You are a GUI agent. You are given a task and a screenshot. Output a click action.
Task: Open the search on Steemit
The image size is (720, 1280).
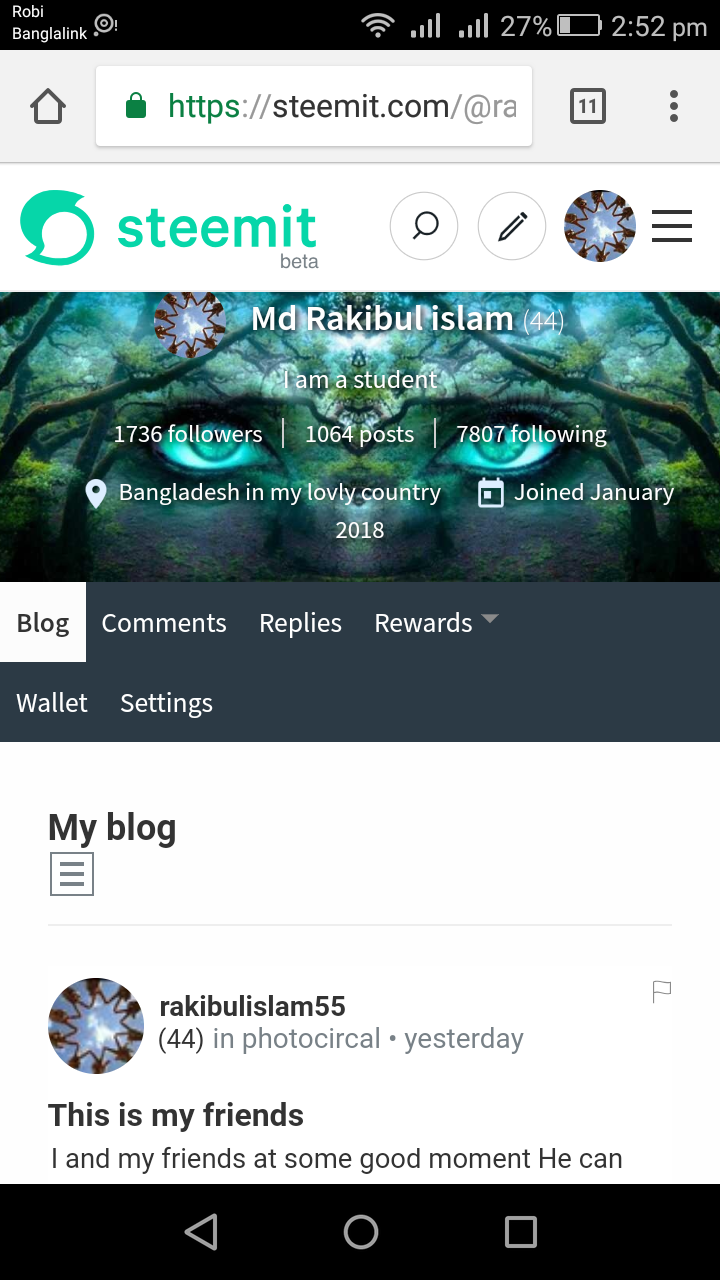tap(424, 226)
